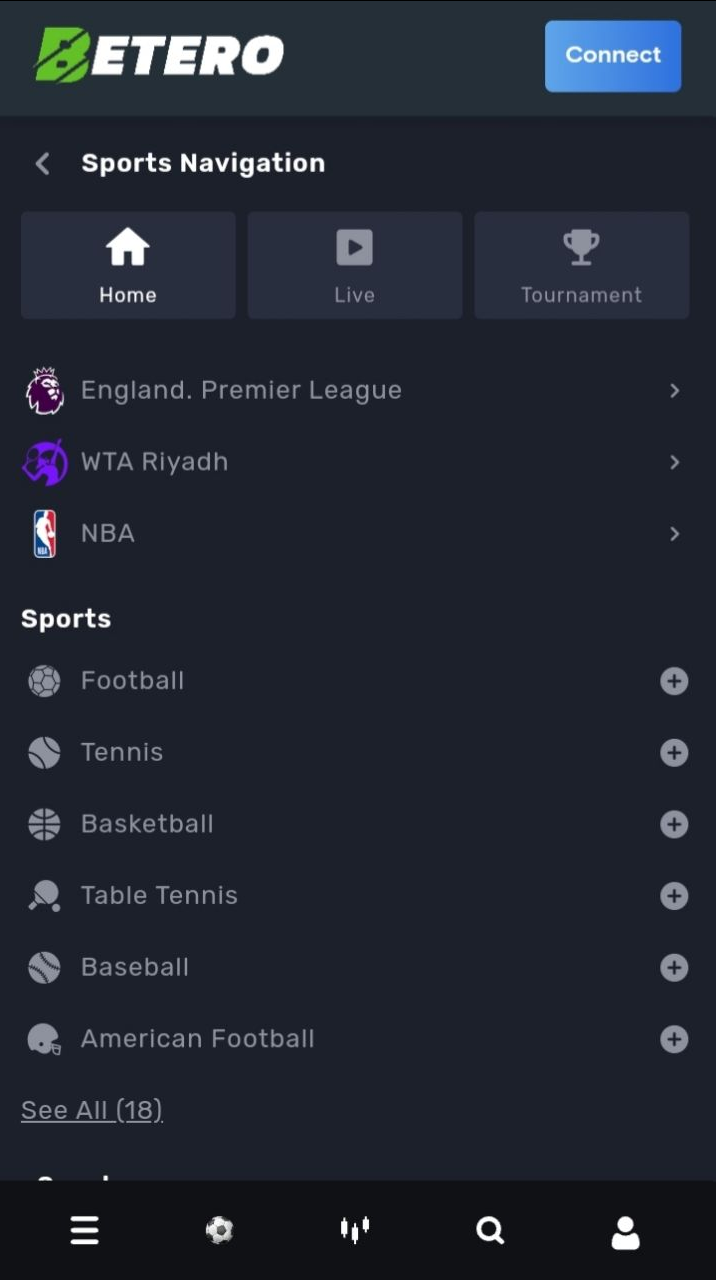Switch to the Live tile
The height and width of the screenshot is (1280, 716).
click(355, 265)
